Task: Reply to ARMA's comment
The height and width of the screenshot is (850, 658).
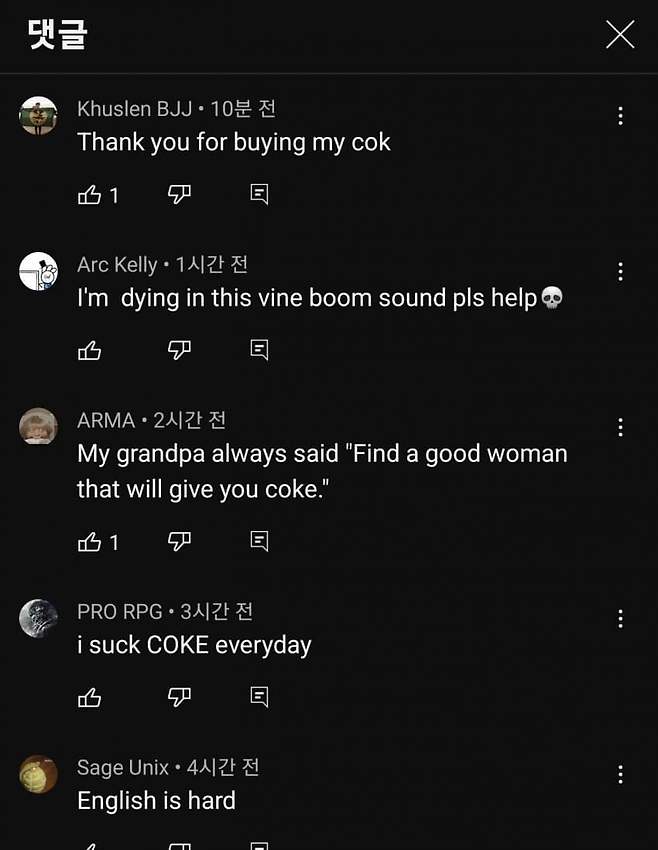Action: pyautogui.click(x=259, y=542)
